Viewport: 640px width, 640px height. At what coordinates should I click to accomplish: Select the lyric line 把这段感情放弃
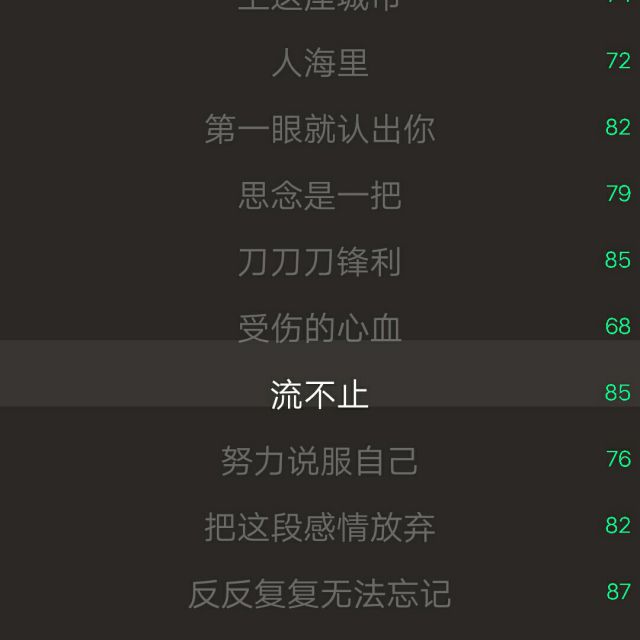(320, 527)
